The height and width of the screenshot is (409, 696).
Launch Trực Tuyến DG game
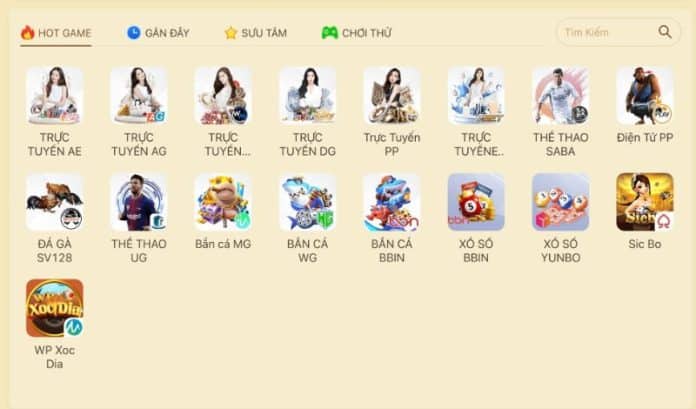307,96
